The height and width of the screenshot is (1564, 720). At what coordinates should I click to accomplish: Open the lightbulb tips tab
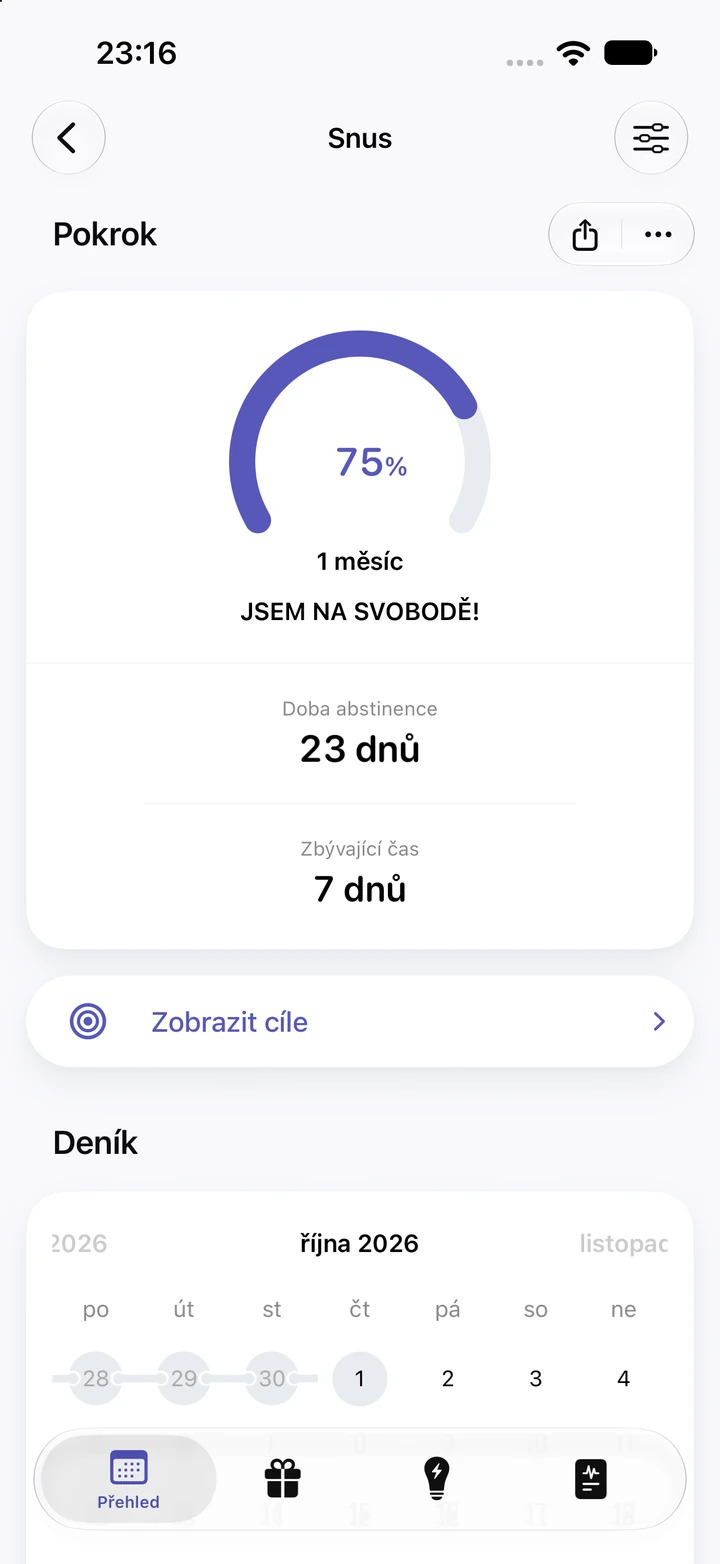tap(437, 1478)
